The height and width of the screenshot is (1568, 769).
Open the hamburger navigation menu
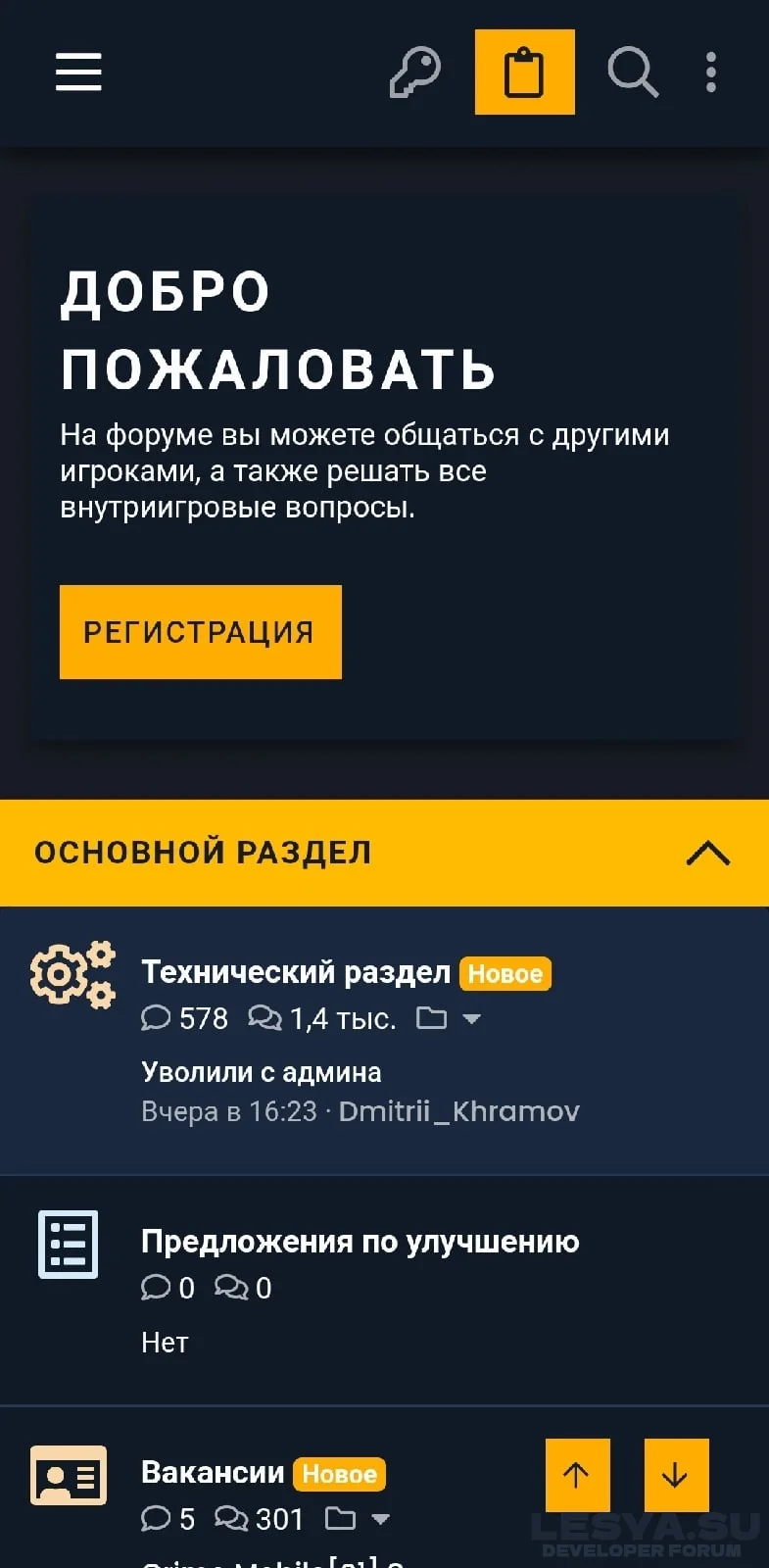tap(78, 72)
